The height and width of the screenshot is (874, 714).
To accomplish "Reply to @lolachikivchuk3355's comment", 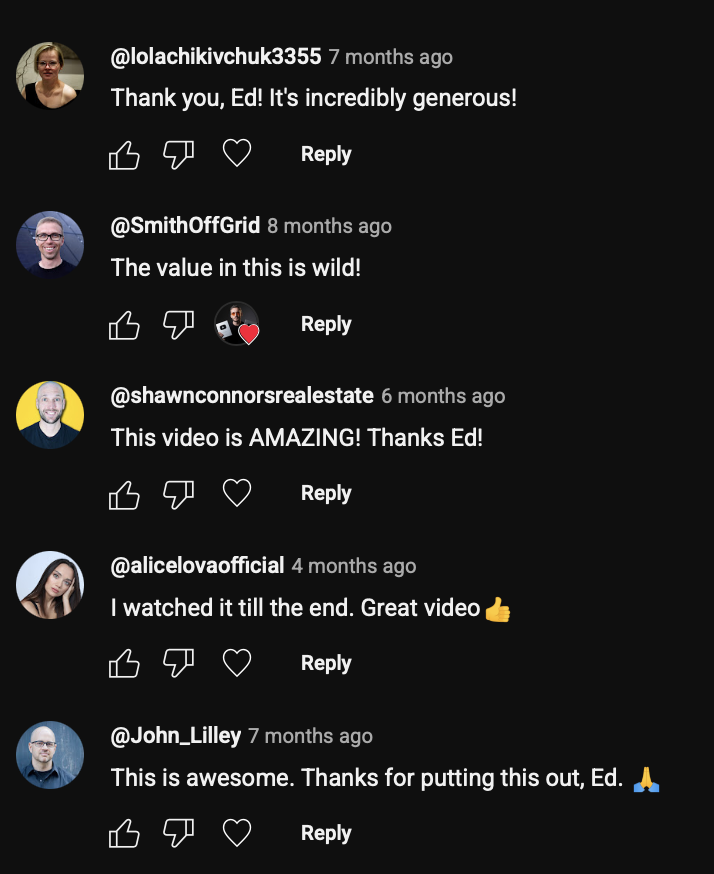I will tap(326, 154).
